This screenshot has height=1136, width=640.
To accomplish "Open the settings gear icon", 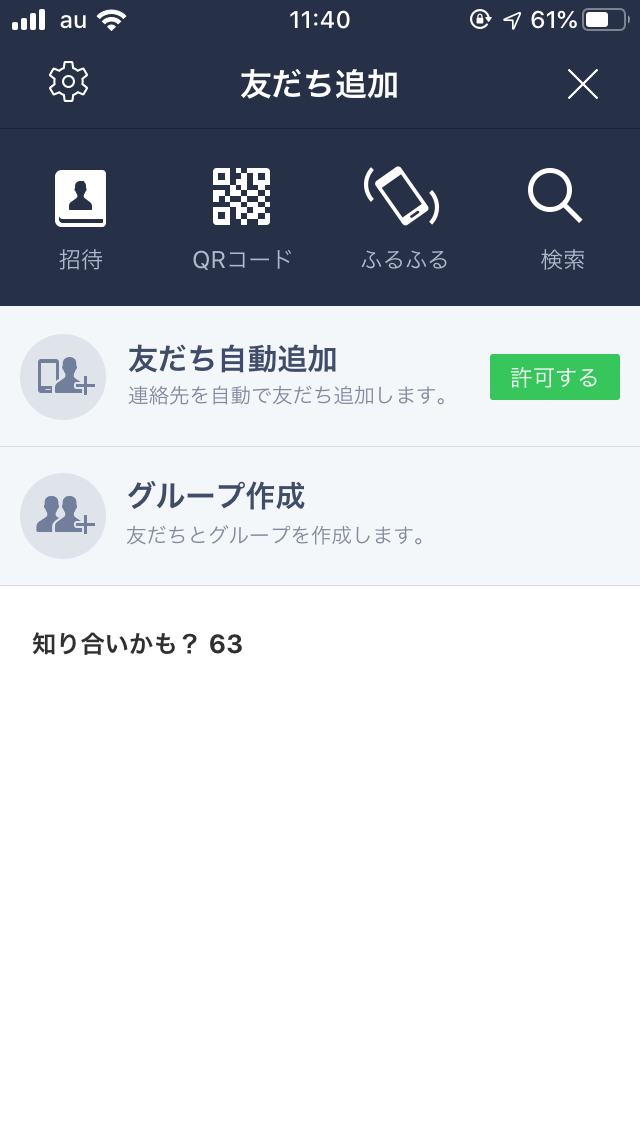I will tap(69, 83).
